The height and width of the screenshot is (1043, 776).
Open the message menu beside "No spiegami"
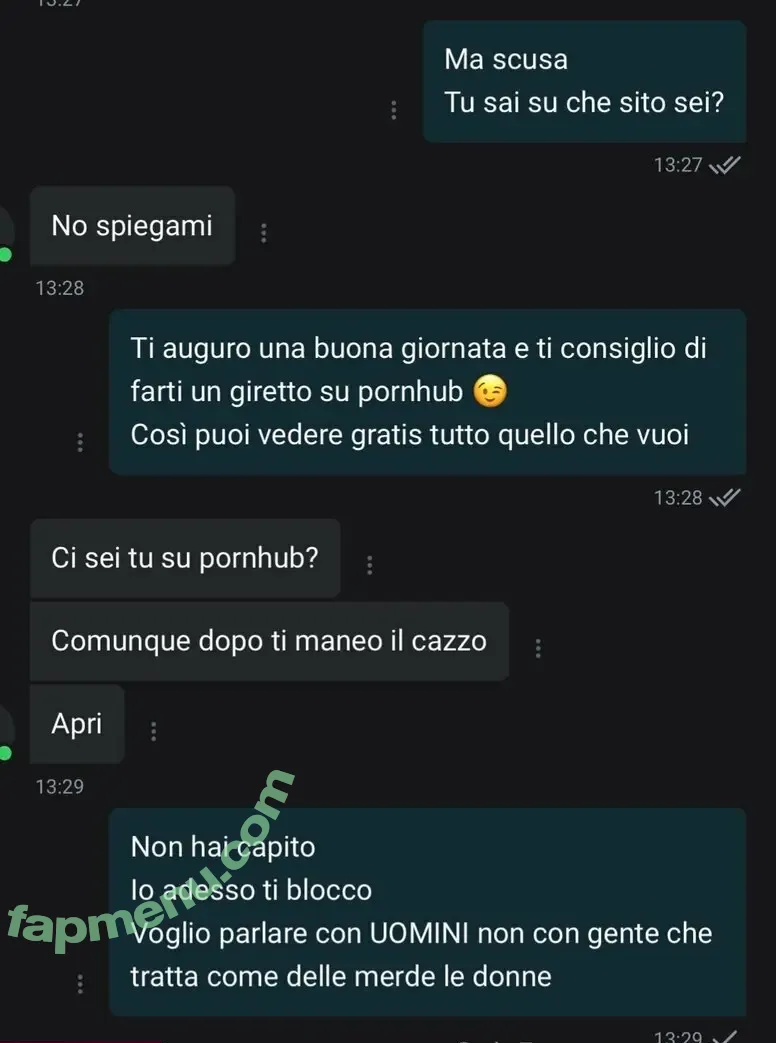tap(264, 233)
